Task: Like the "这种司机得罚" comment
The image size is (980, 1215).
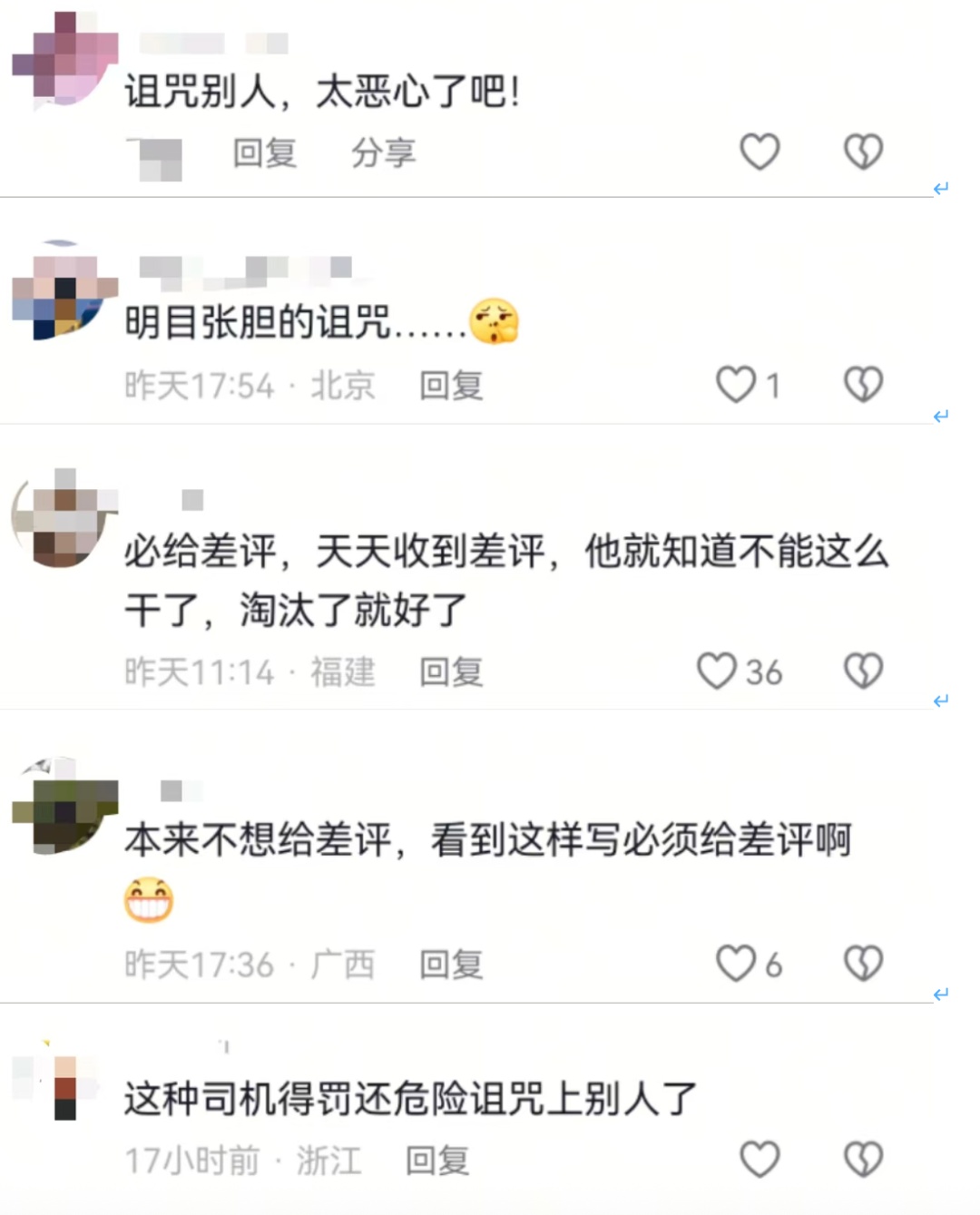Action: pyautogui.click(x=759, y=1159)
